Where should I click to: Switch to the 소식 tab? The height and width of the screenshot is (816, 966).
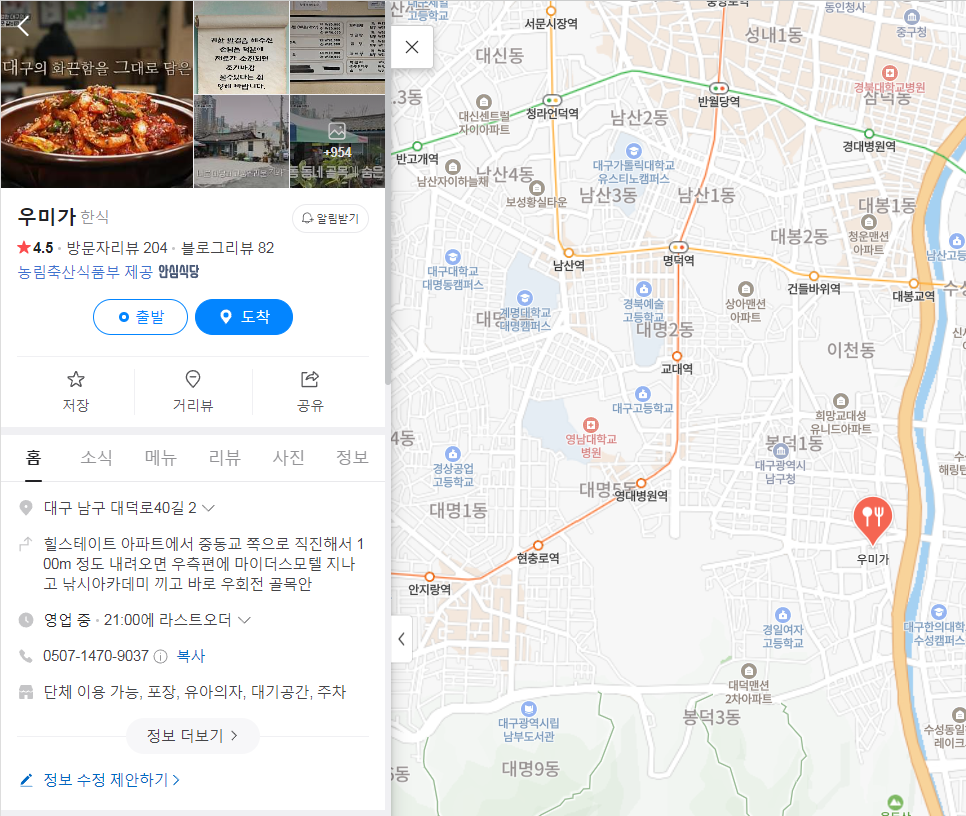(x=96, y=458)
